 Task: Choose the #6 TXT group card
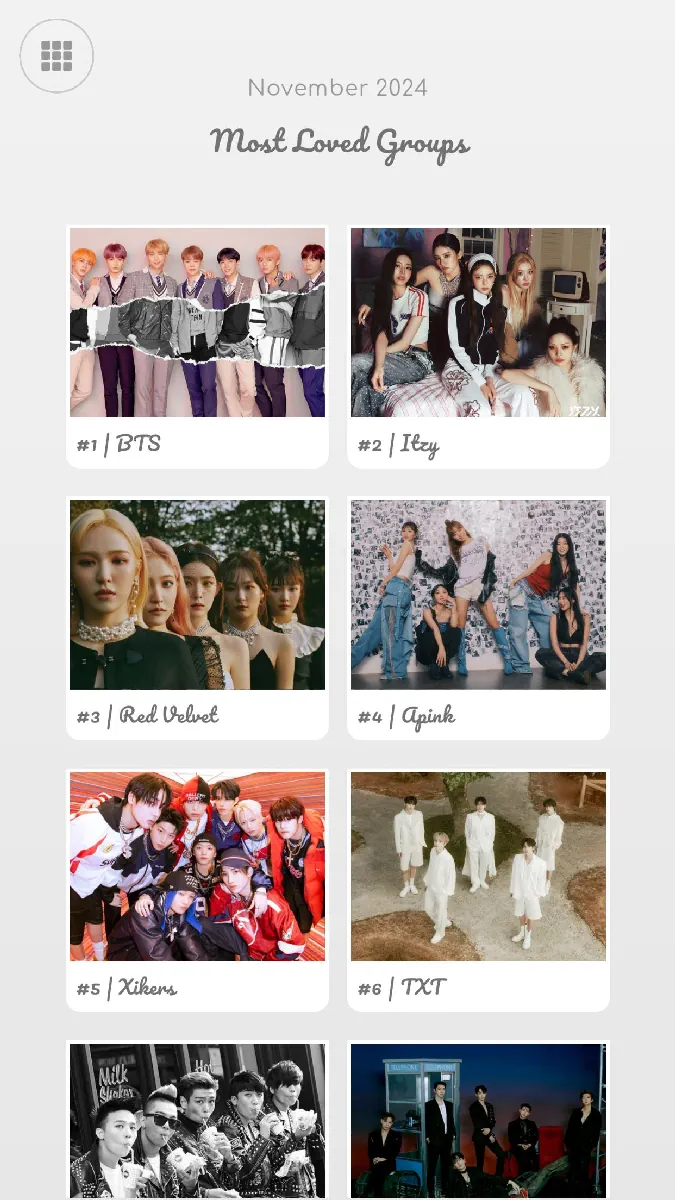point(478,889)
